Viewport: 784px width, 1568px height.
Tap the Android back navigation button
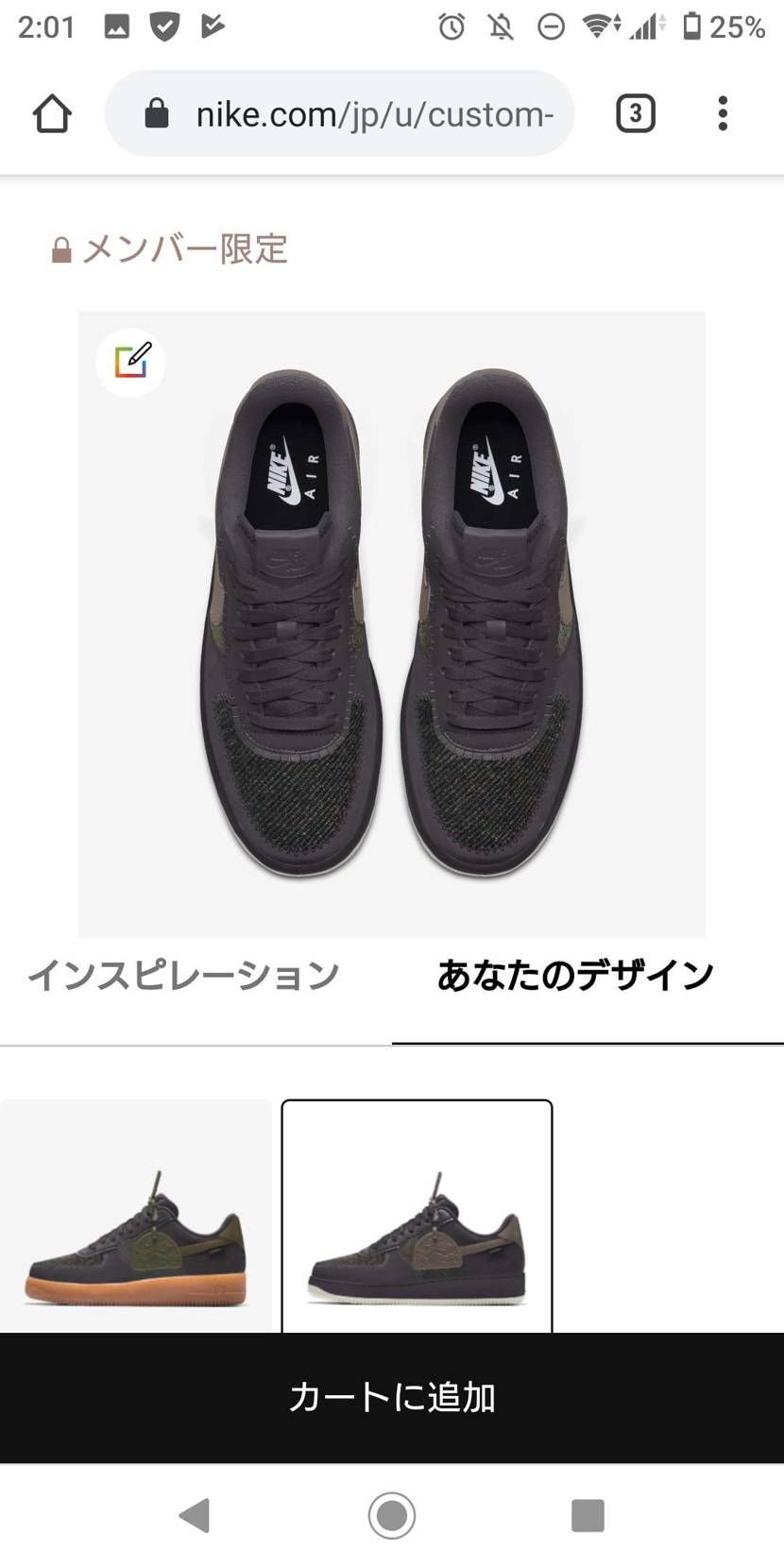pos(196,1515)
